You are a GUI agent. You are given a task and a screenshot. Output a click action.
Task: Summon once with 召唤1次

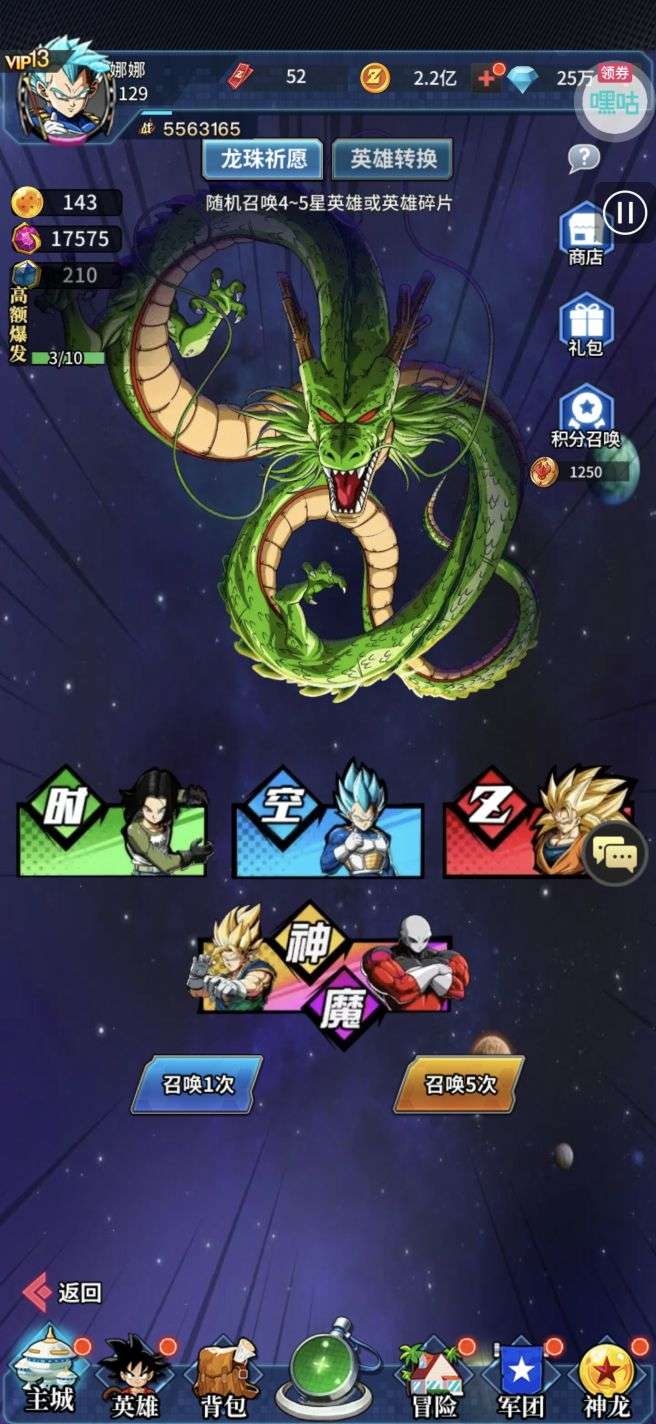coord(197,1084)
